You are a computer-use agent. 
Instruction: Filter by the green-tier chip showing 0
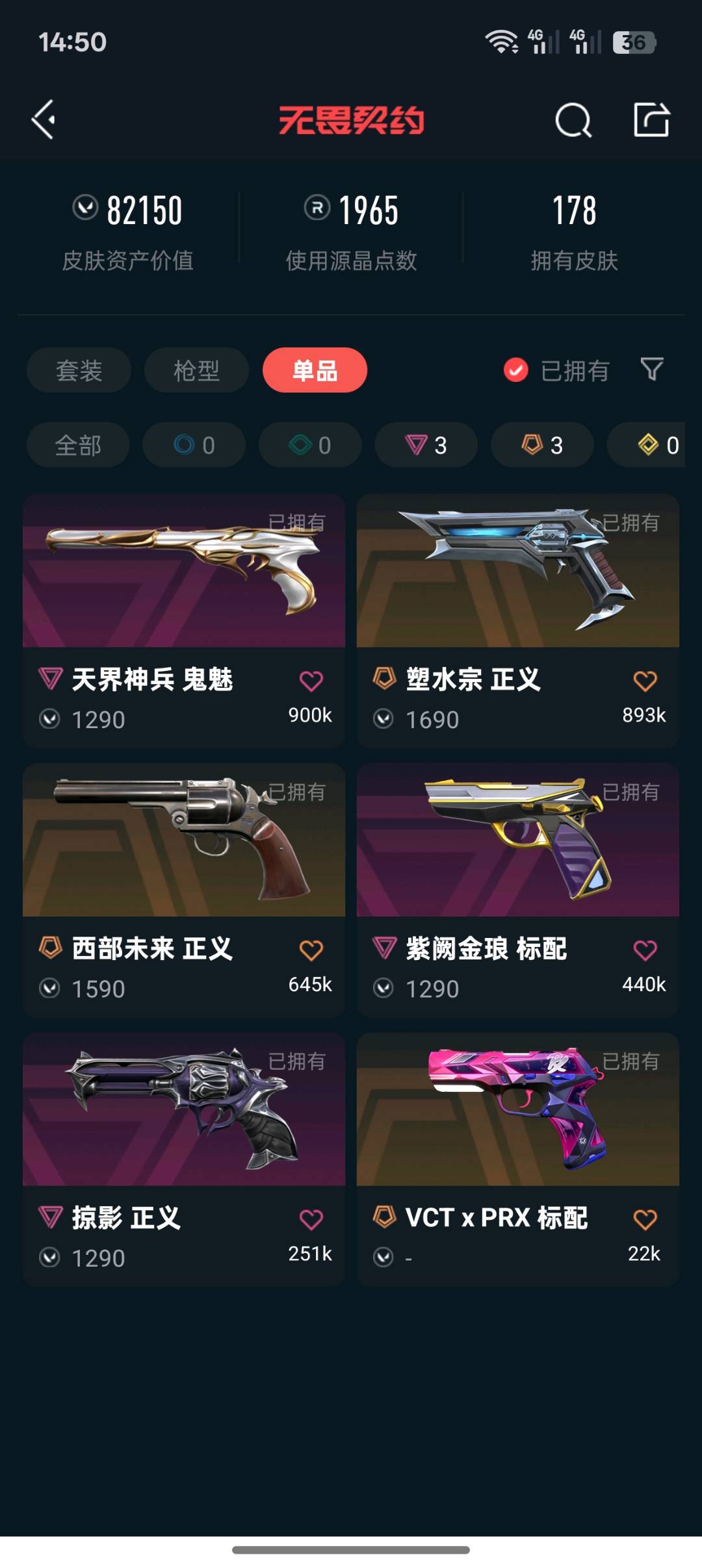click(310, 445)
